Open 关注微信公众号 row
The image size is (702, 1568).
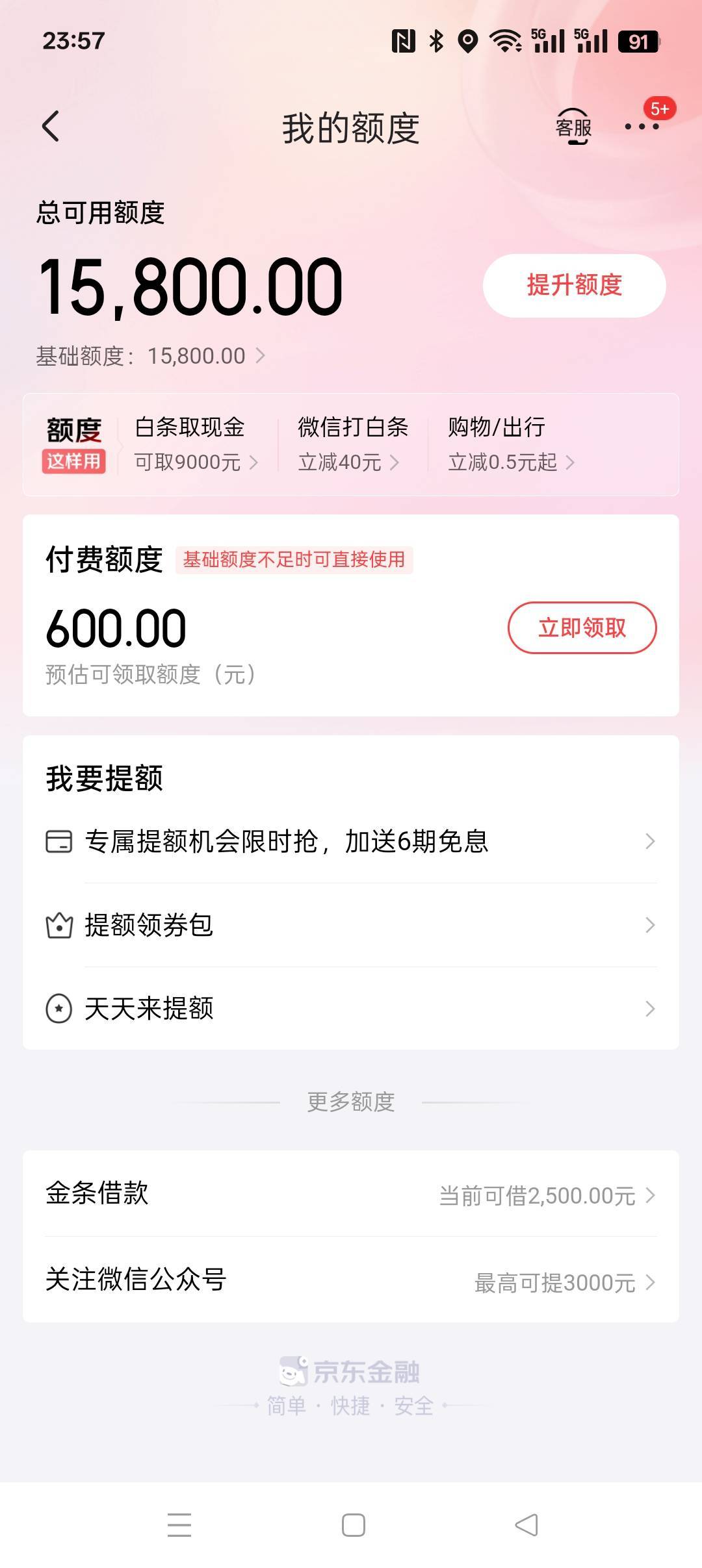point(351,1280)
